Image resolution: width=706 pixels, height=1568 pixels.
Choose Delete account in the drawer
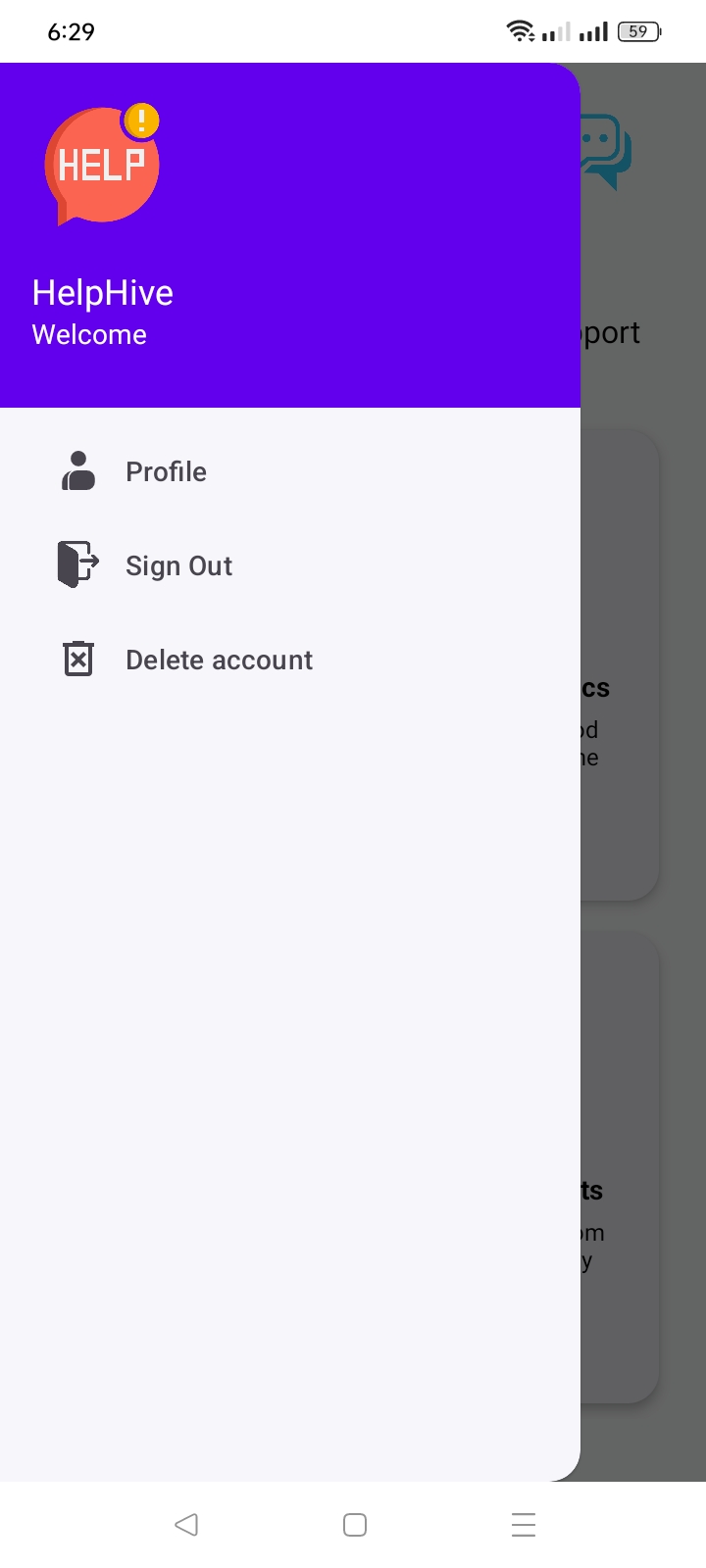(x=219, y=660)
